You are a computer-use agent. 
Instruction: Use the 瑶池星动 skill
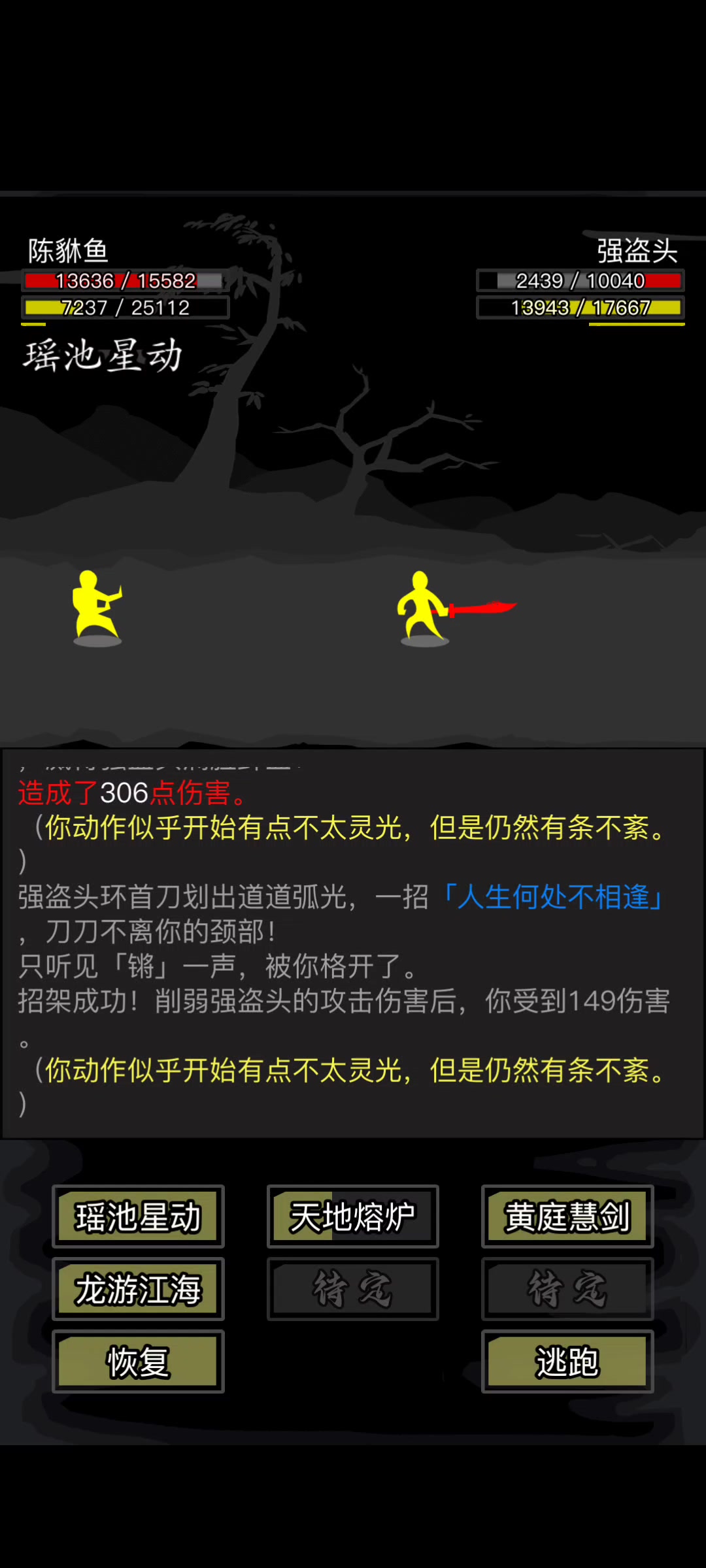(138, 1217)
